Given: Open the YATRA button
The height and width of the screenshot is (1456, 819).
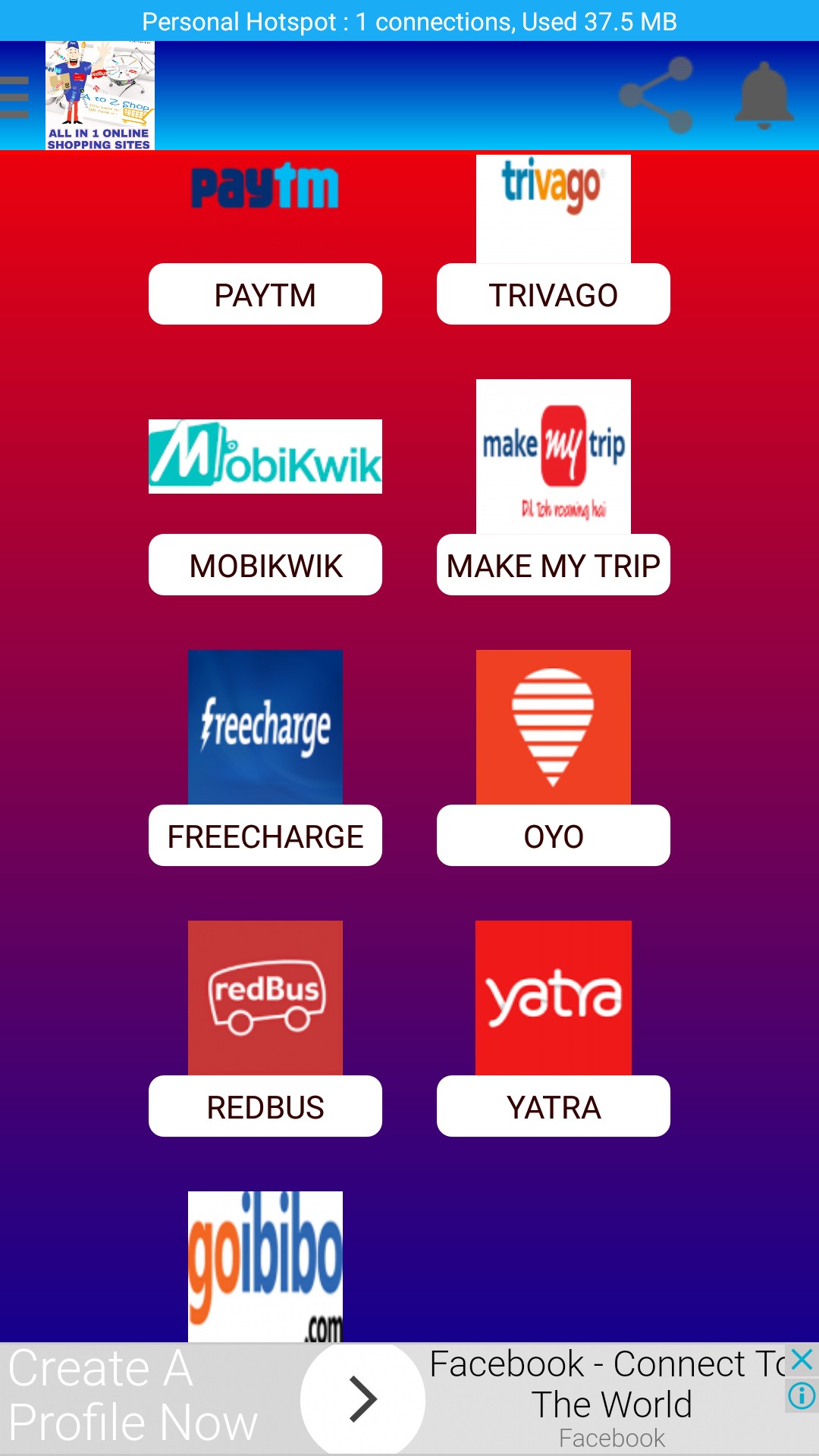Looking at the screenshot, I should click(x=554, y=1106).
